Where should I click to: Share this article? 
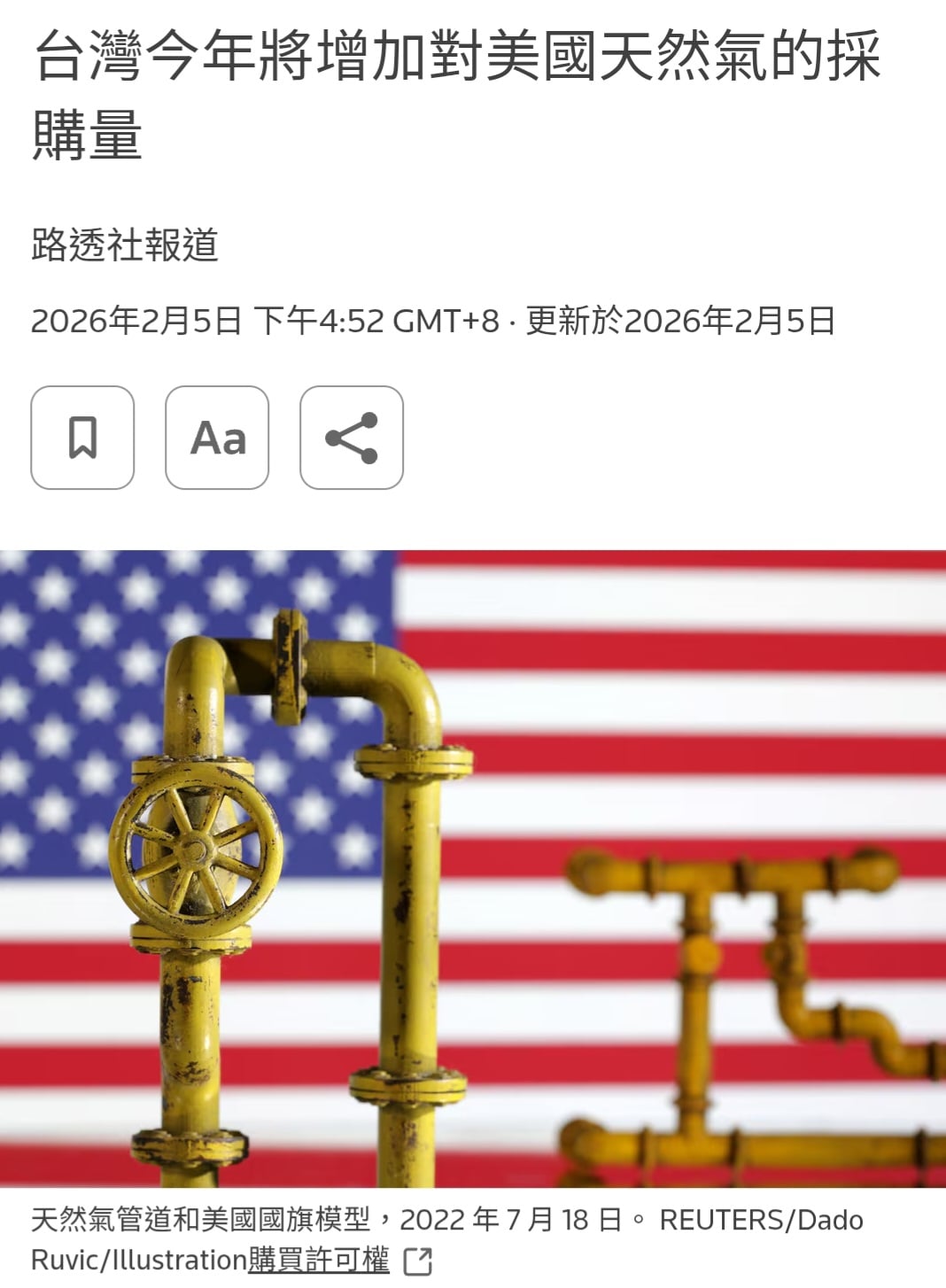(x=352, y=438)
